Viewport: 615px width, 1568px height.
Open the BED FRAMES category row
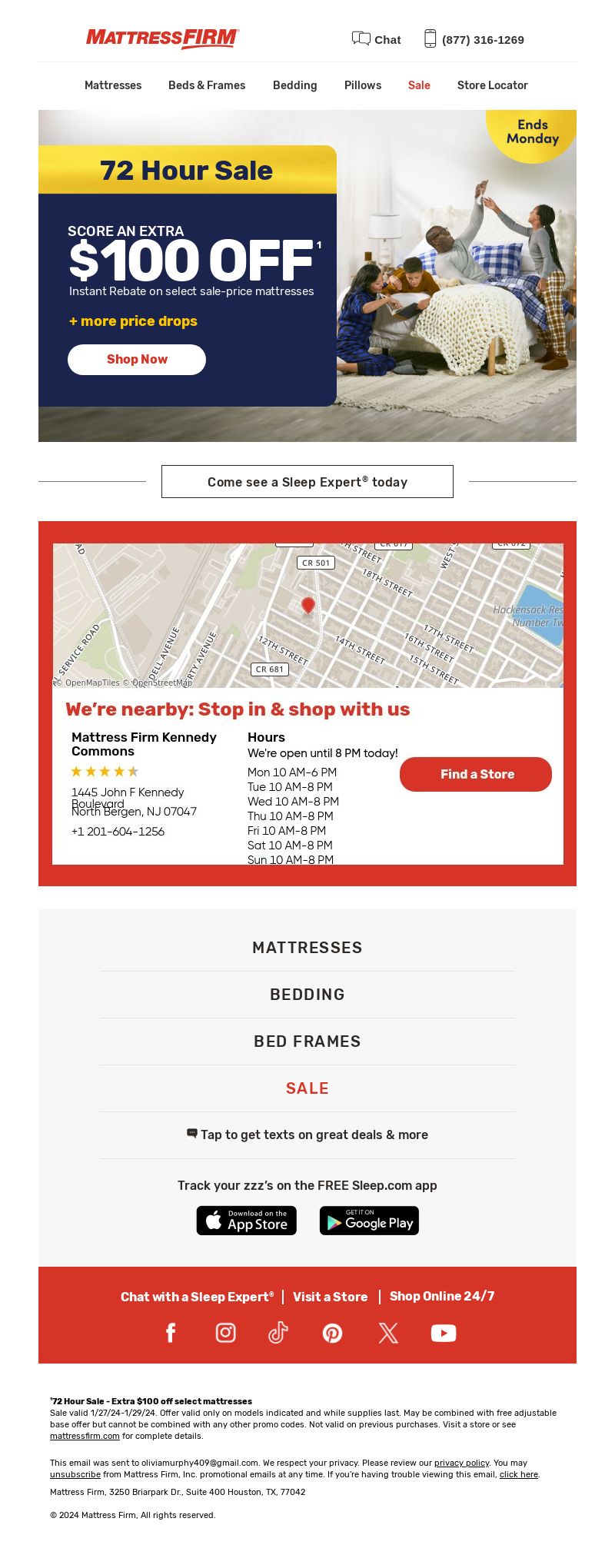pos(307,1041)
